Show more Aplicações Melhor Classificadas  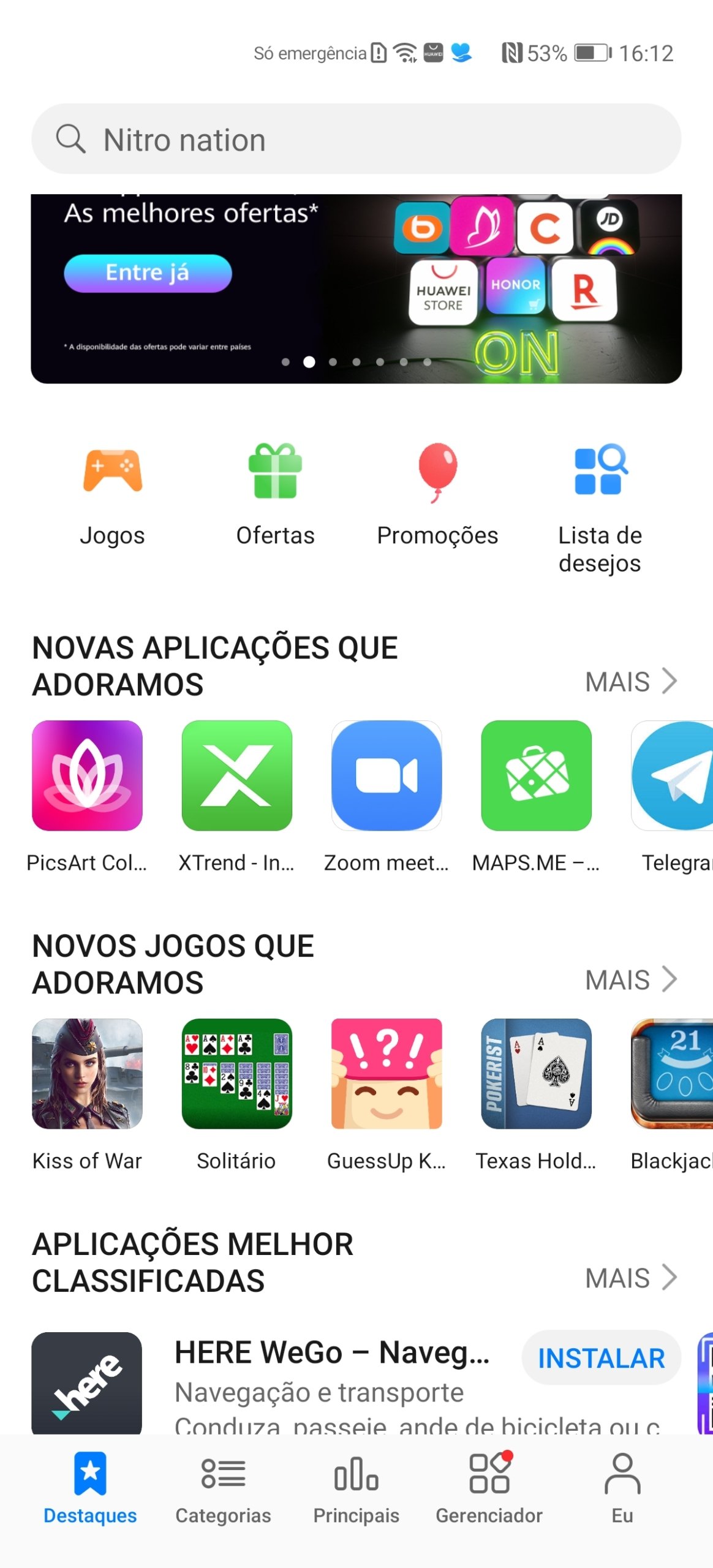(x=630, y=1278)
